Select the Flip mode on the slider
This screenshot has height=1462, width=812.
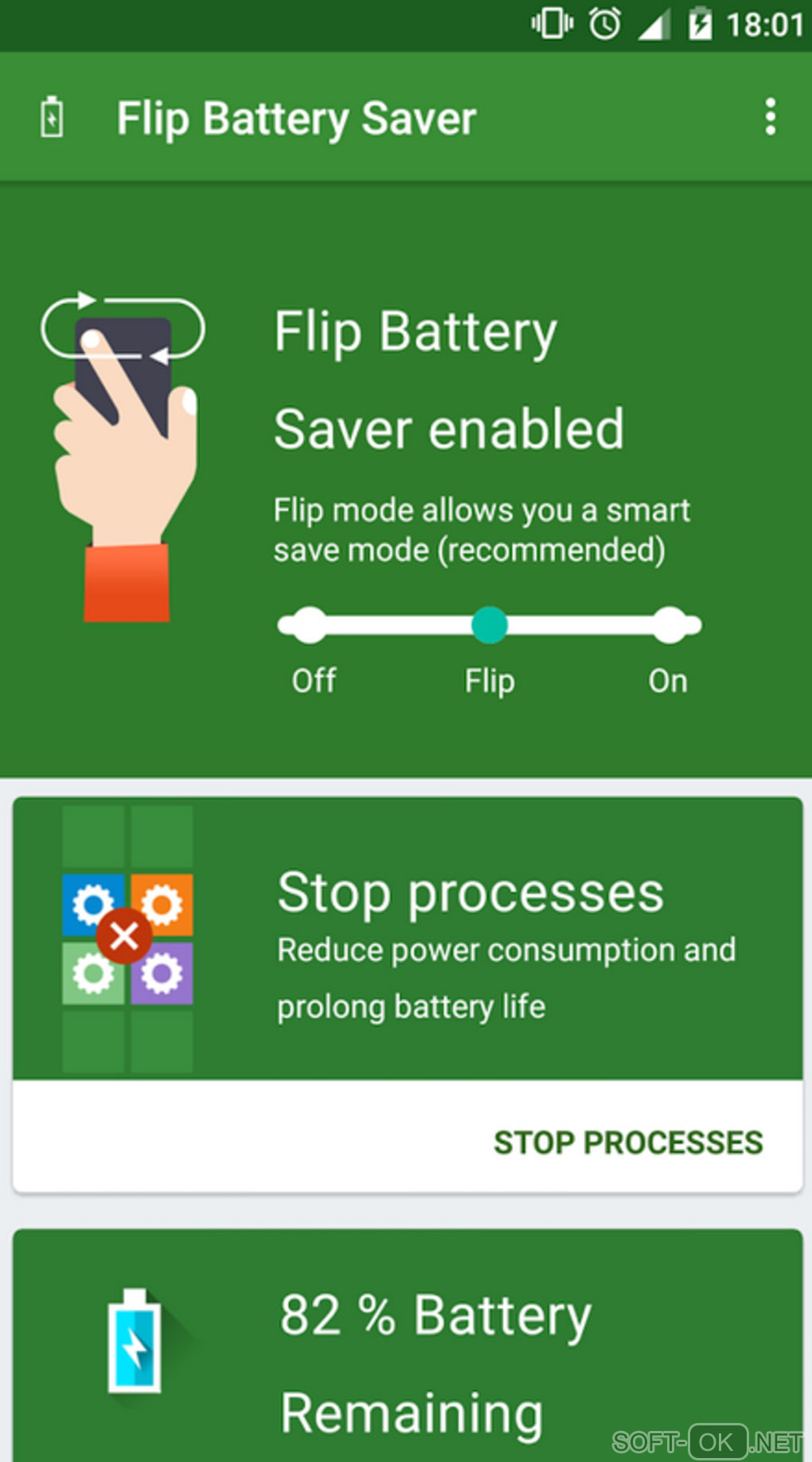pyautogui.click(x=489, y=625)
